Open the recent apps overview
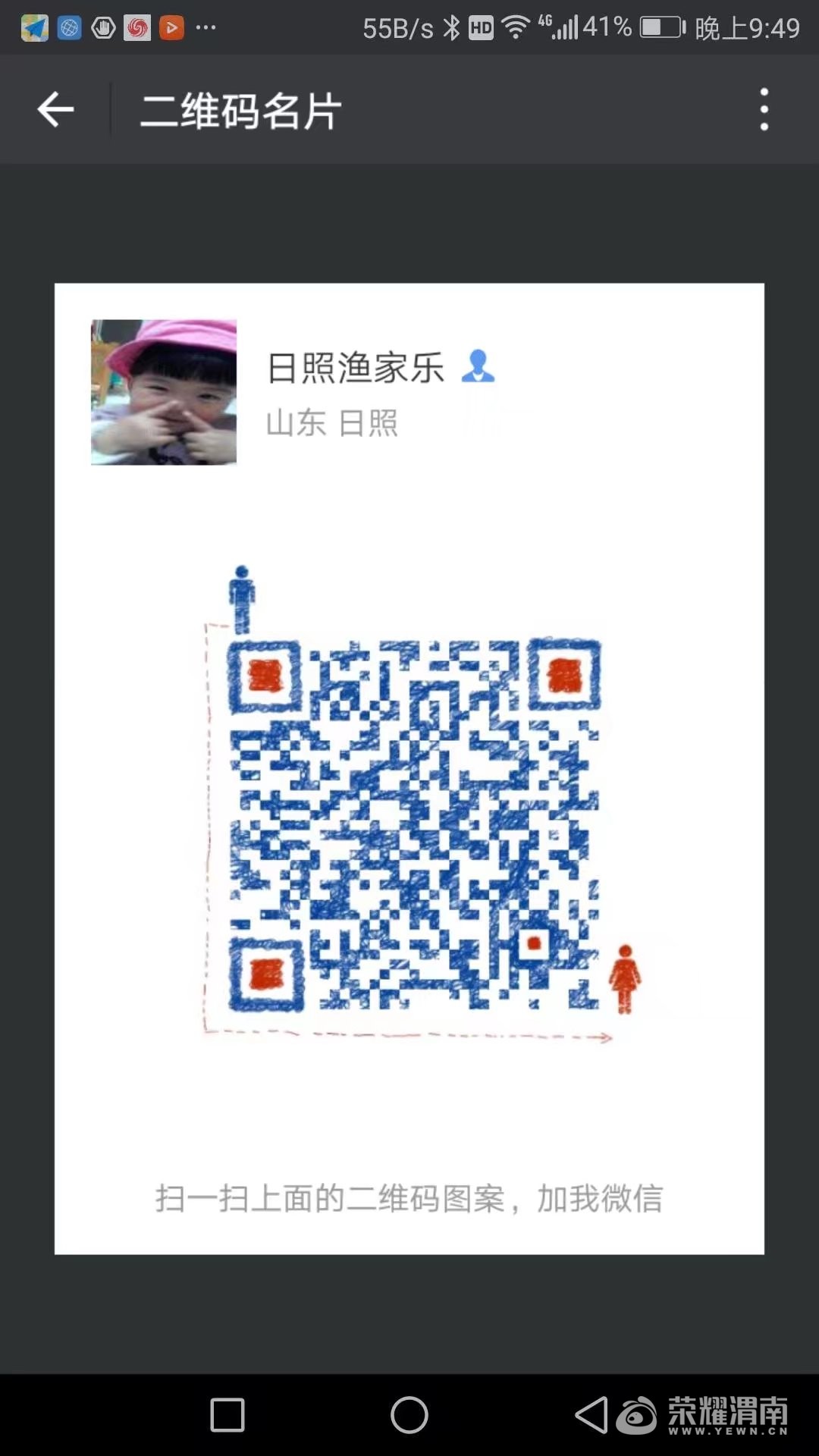819x1456 pixels. [227, 1415]
